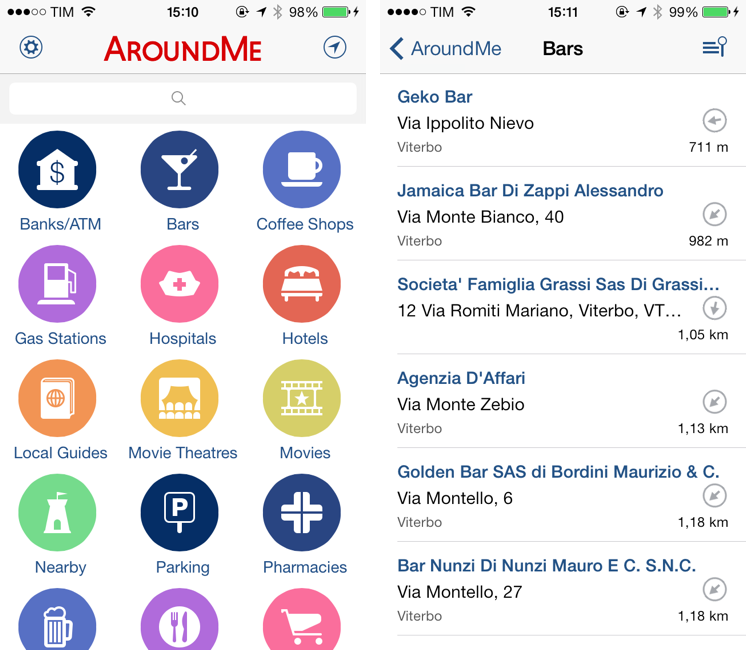Select the Movie Theatres category
746x650 pixels.
coord(180,399)
